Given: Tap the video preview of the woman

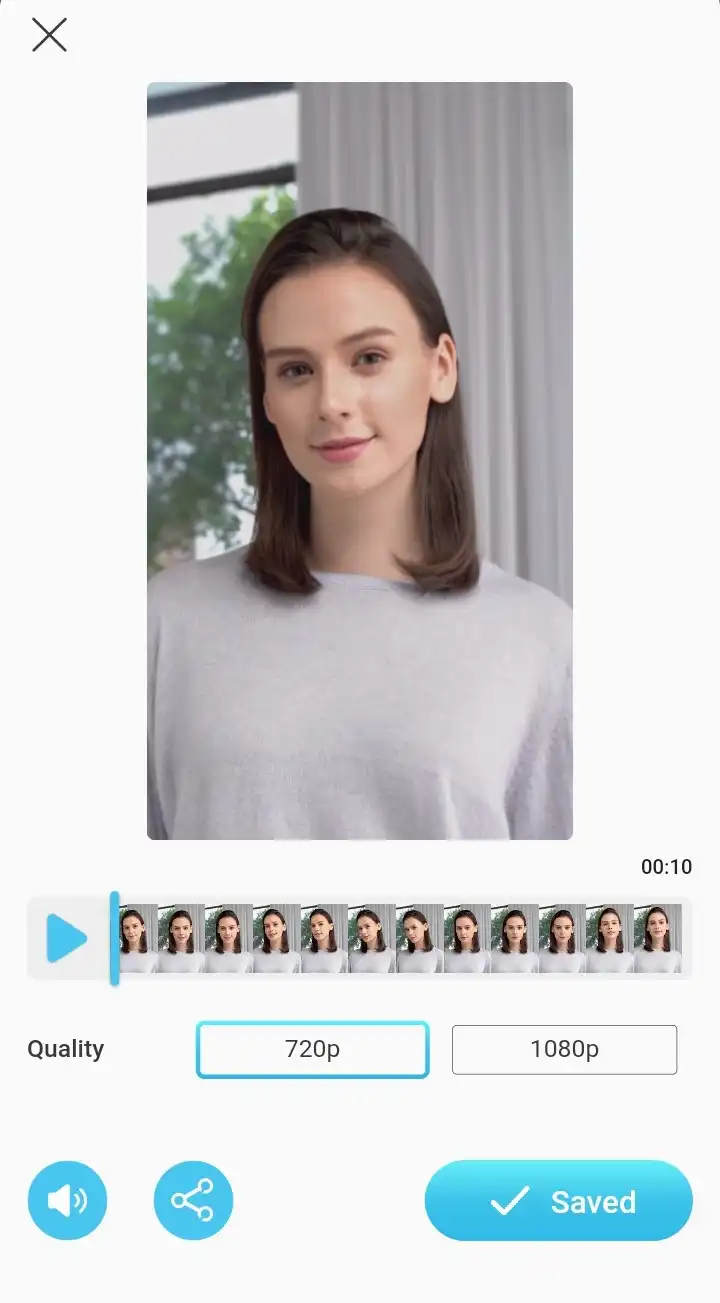Looking at the screenshot, I should (360, 460).
